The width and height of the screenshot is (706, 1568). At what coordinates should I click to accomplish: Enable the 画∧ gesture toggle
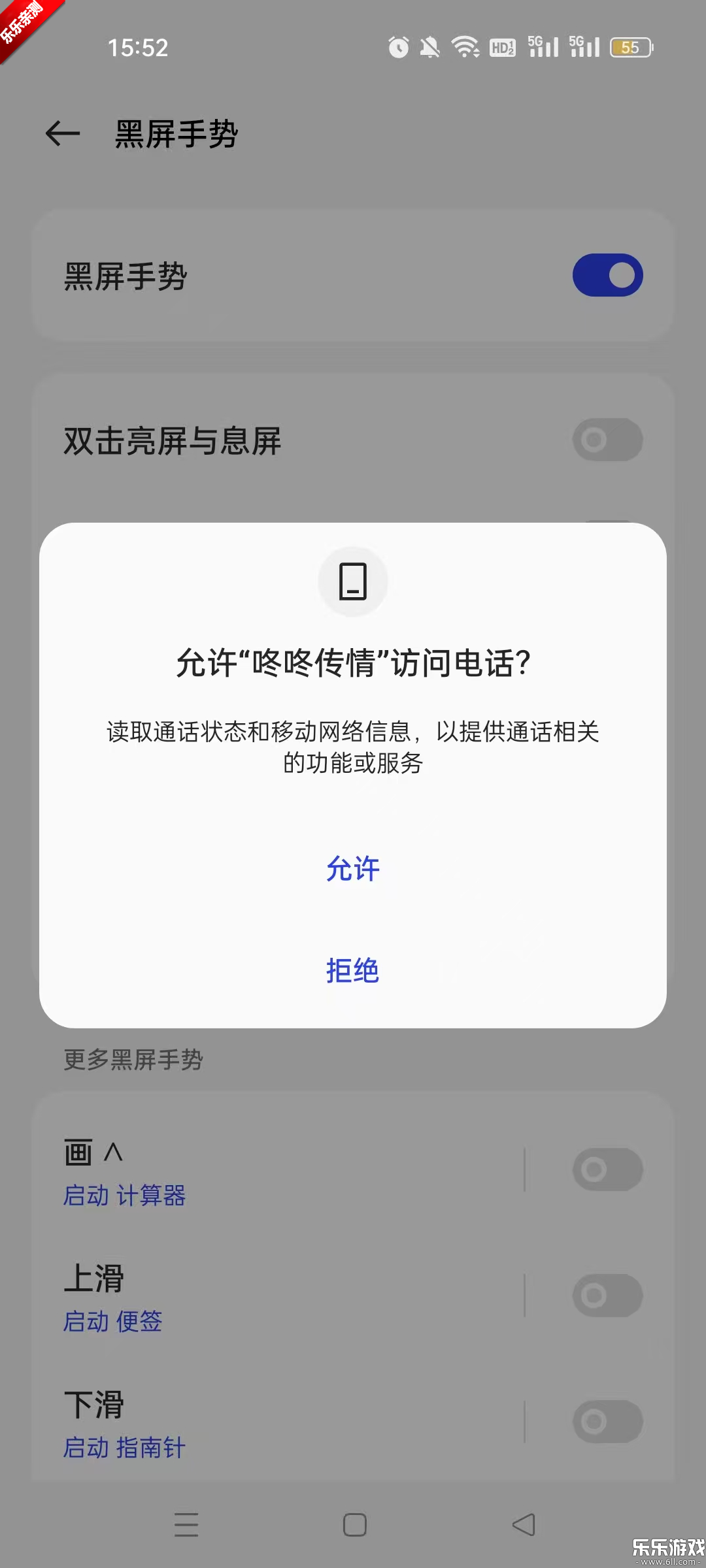click(607, 1169)
